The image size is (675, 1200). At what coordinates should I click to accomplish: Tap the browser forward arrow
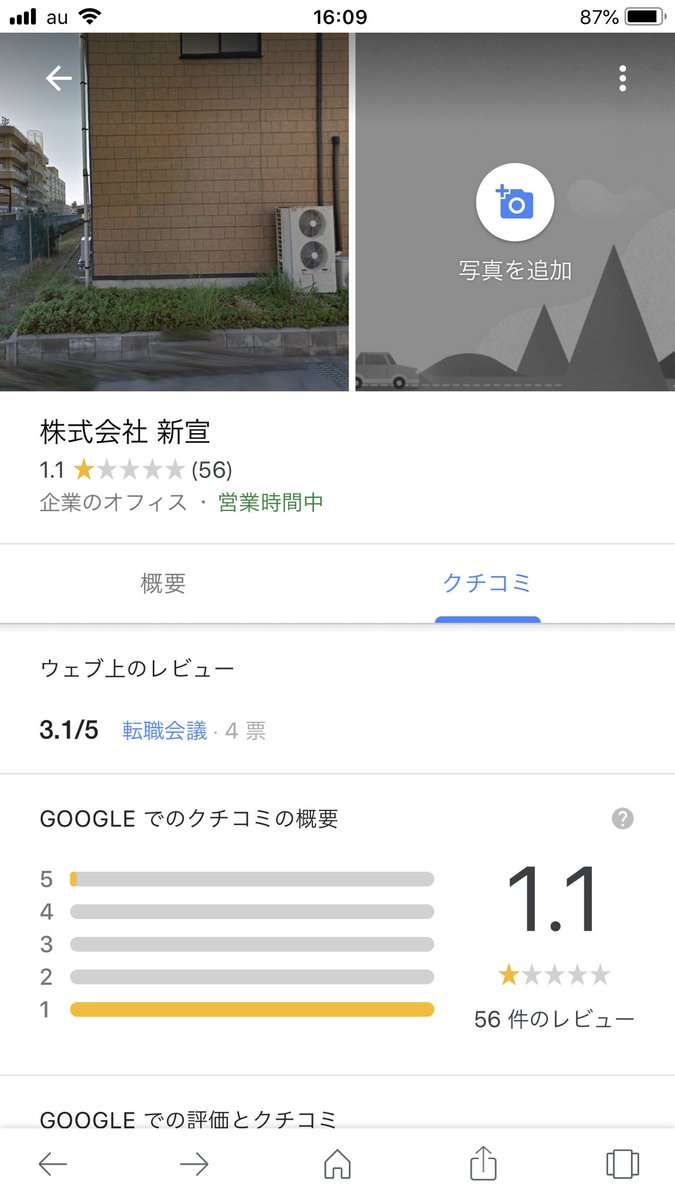194,1163
